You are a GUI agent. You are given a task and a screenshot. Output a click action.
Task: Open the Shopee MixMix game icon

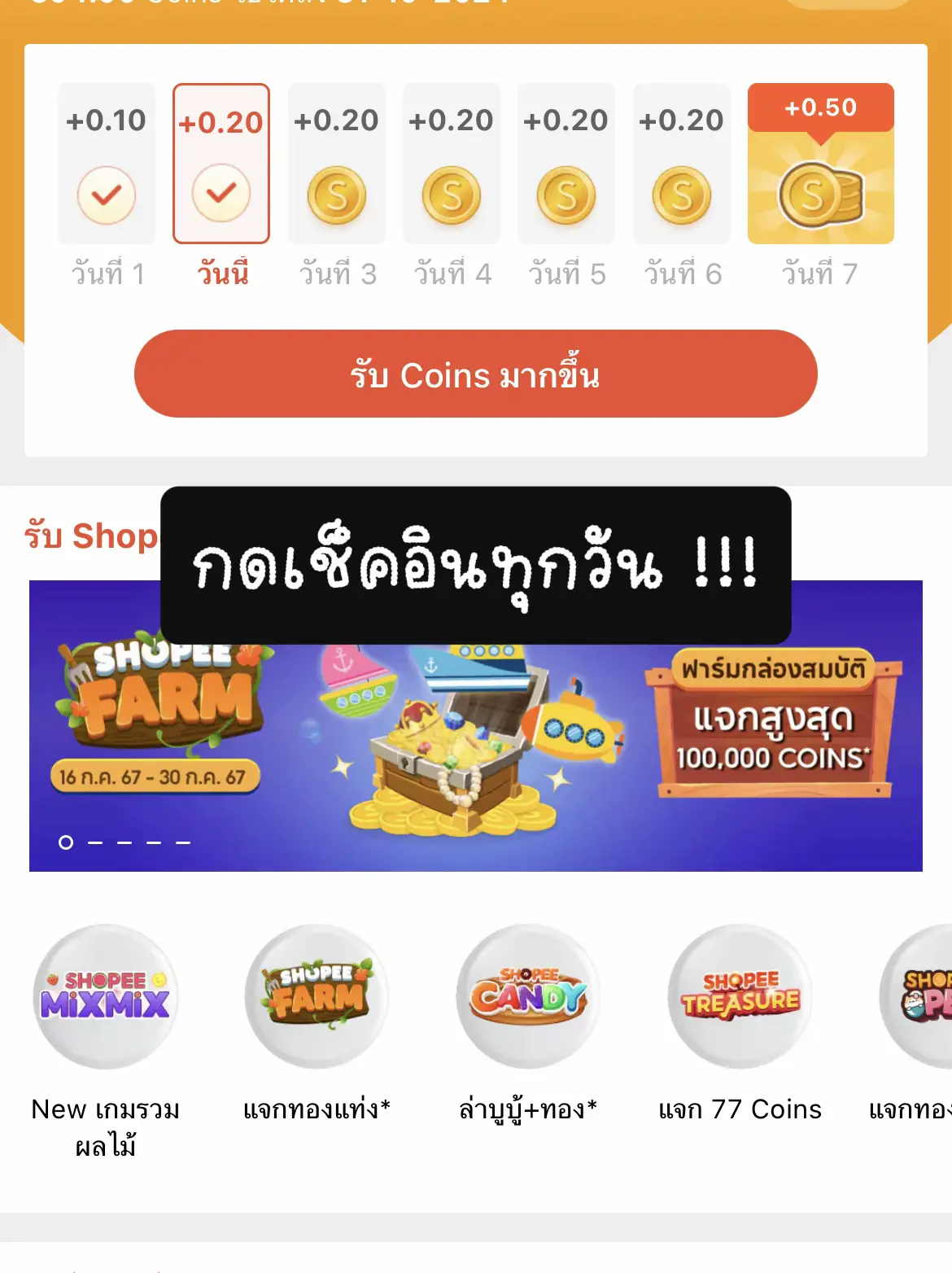pyautogui.click(x=106, y=993)
